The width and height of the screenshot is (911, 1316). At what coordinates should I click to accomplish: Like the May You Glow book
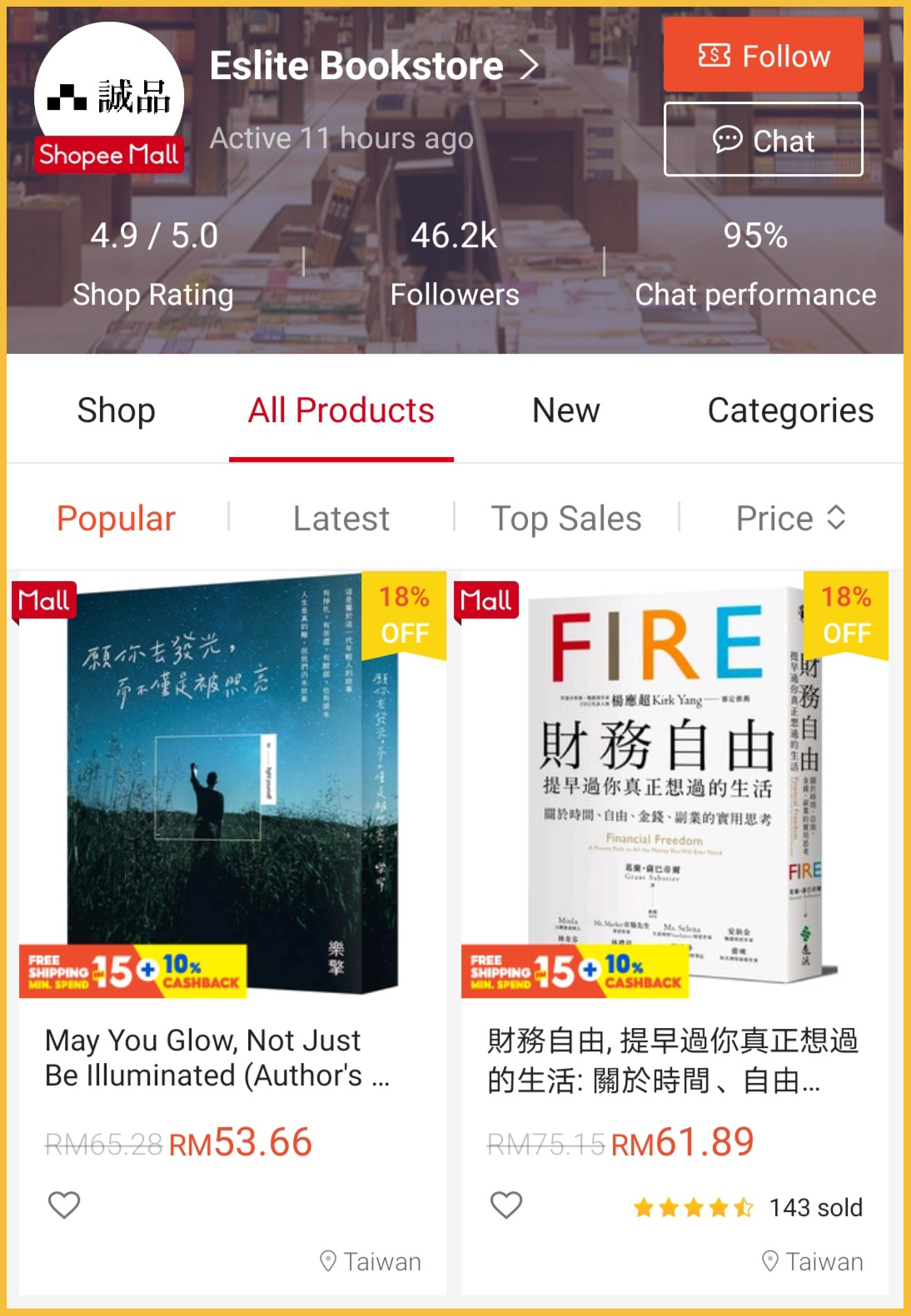pyautogui.click(x=64, y=1204)
